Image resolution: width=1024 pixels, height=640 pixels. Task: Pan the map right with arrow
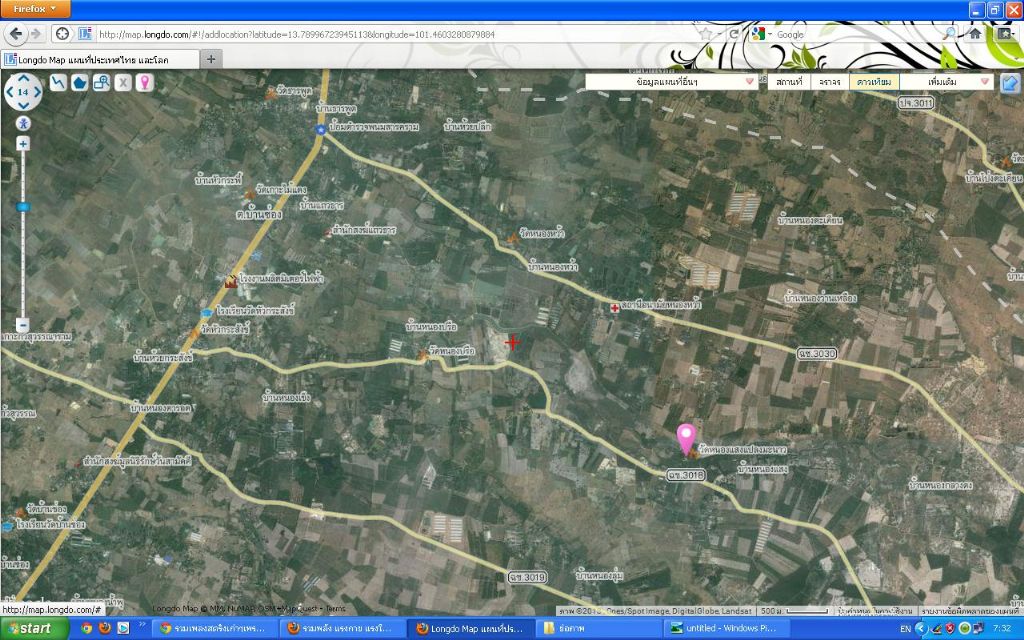point(37,93)
